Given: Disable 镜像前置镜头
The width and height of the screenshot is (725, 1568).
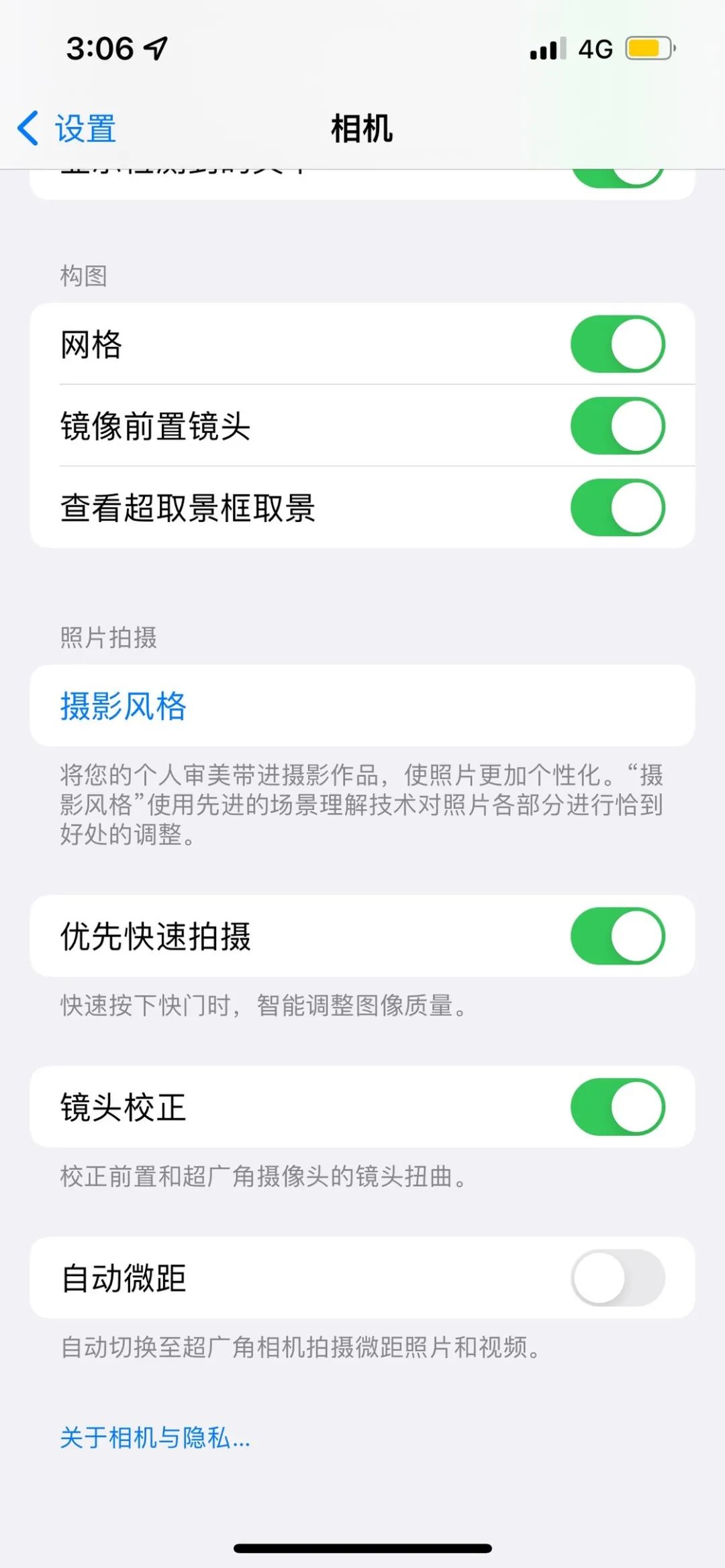Looking at the screenshot, I should pos(618,426).
